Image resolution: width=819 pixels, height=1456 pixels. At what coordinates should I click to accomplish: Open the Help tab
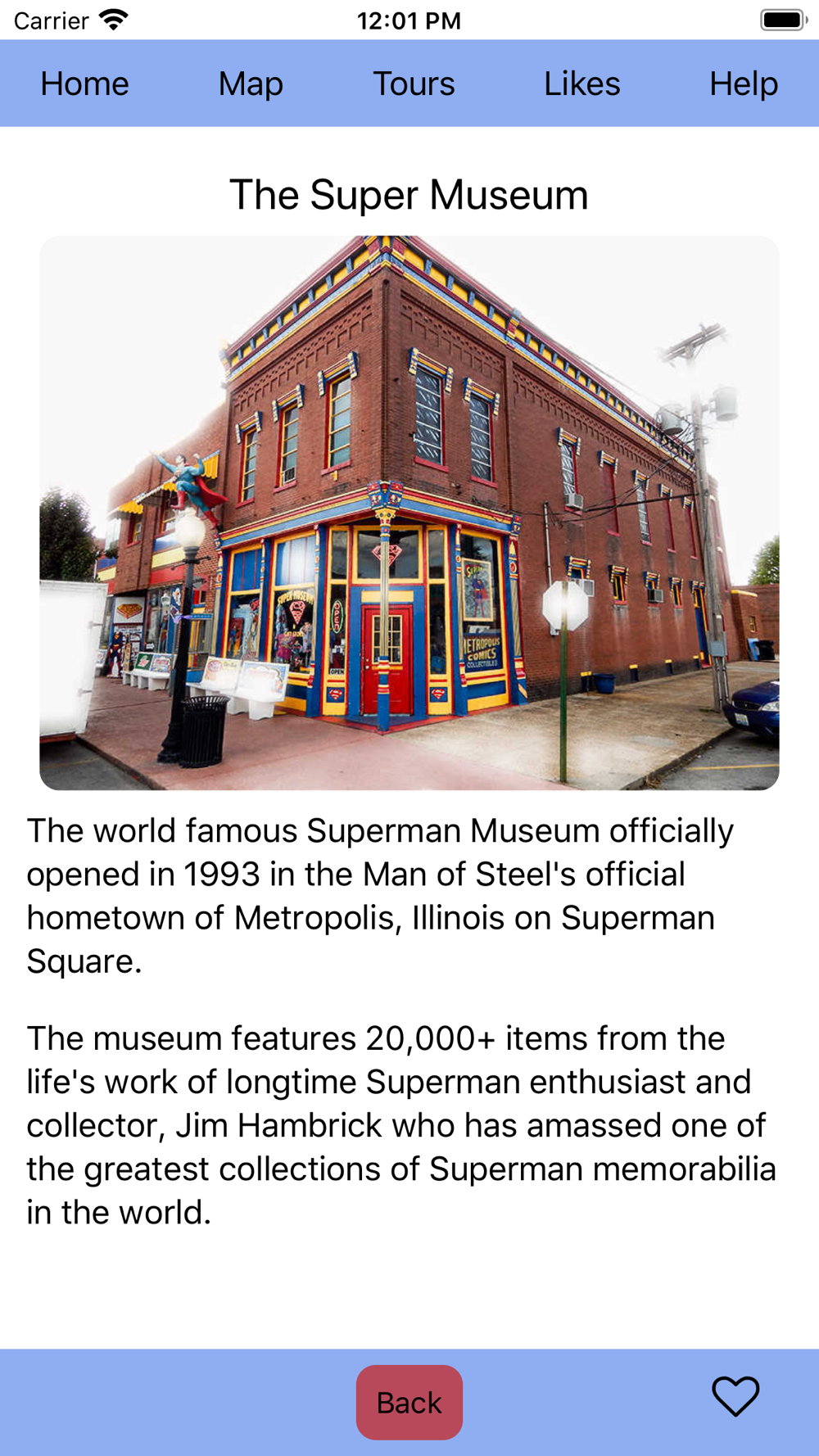click(744, 84)
